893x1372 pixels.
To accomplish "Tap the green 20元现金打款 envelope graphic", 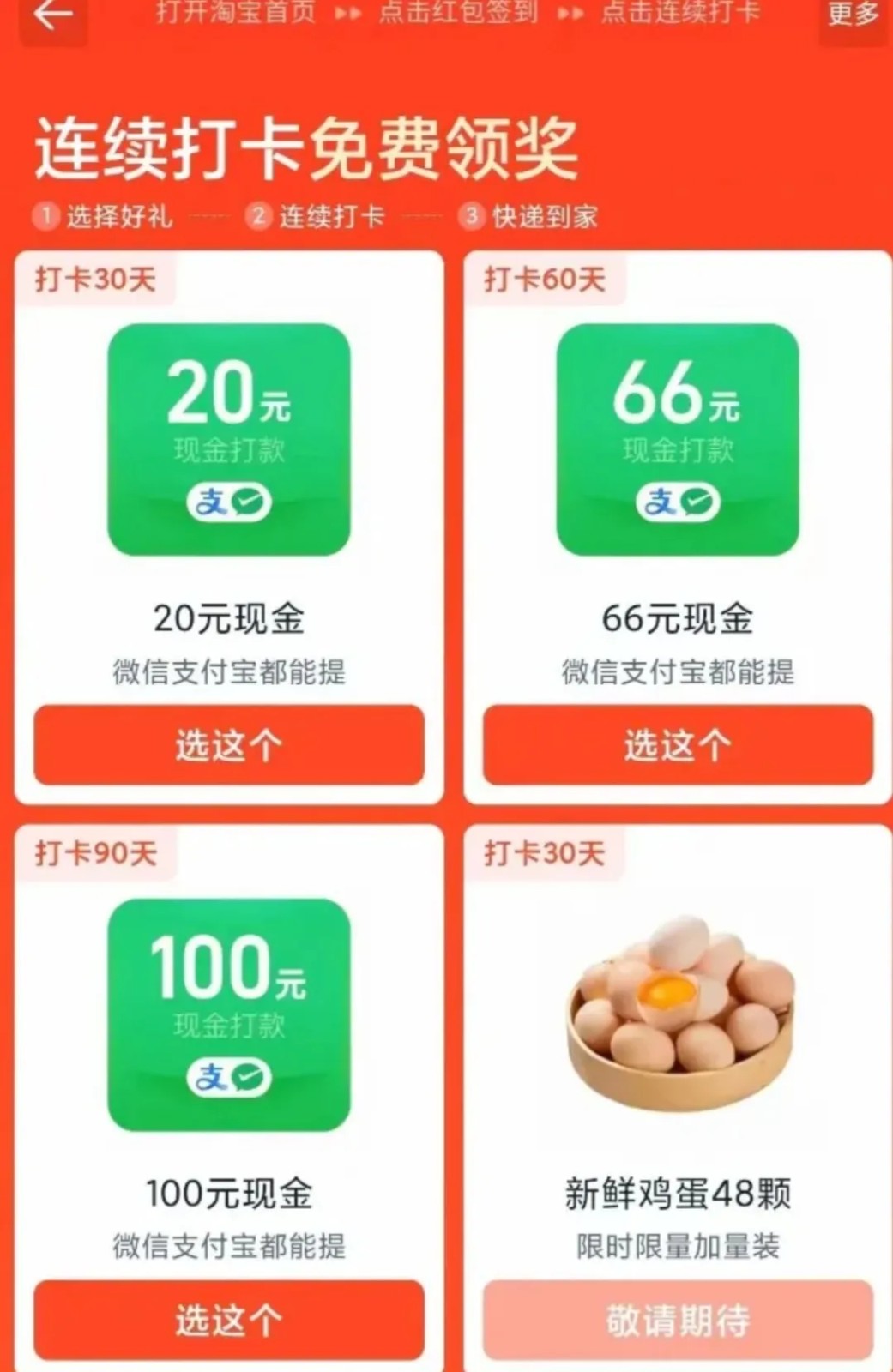I will click(x=229, y=437).
